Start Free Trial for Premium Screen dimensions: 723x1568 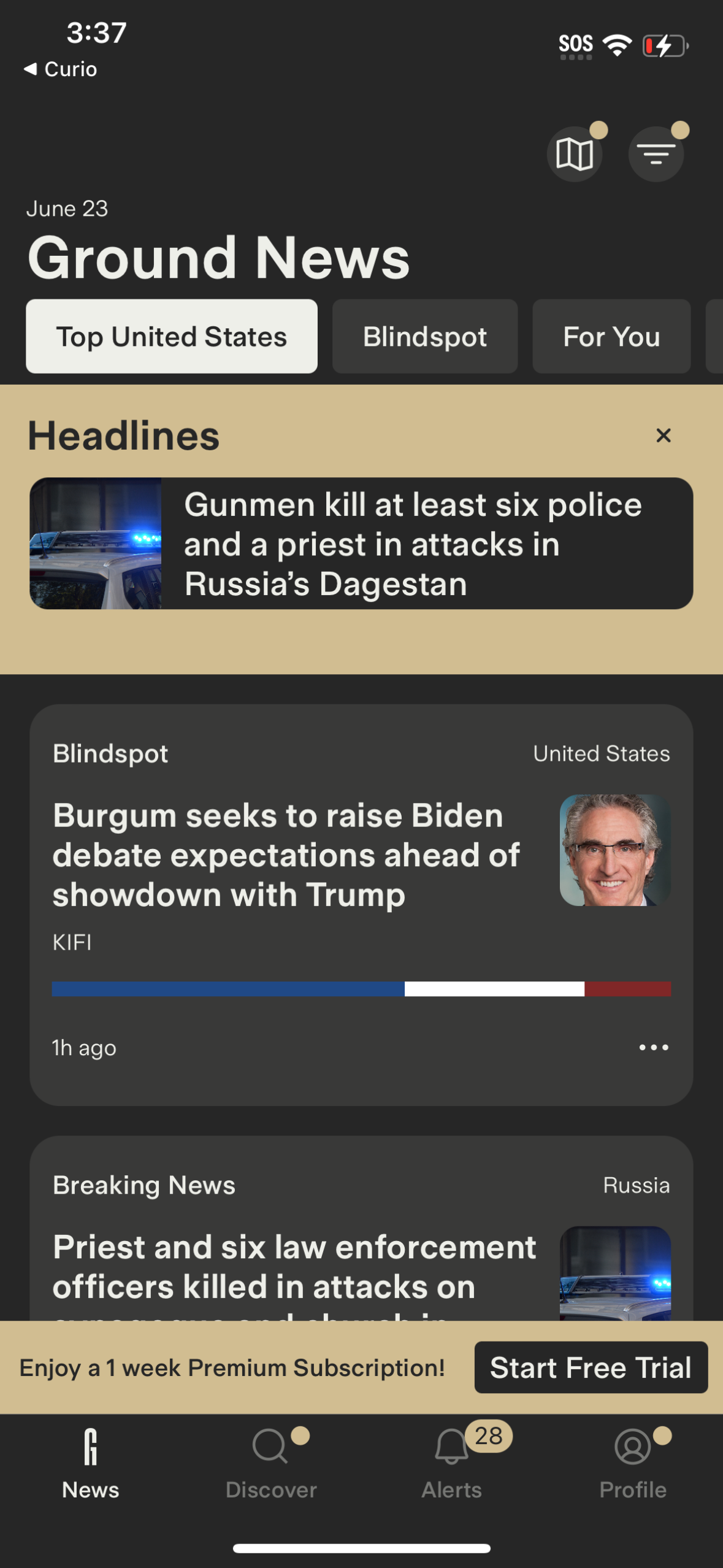click(591, 1367)
